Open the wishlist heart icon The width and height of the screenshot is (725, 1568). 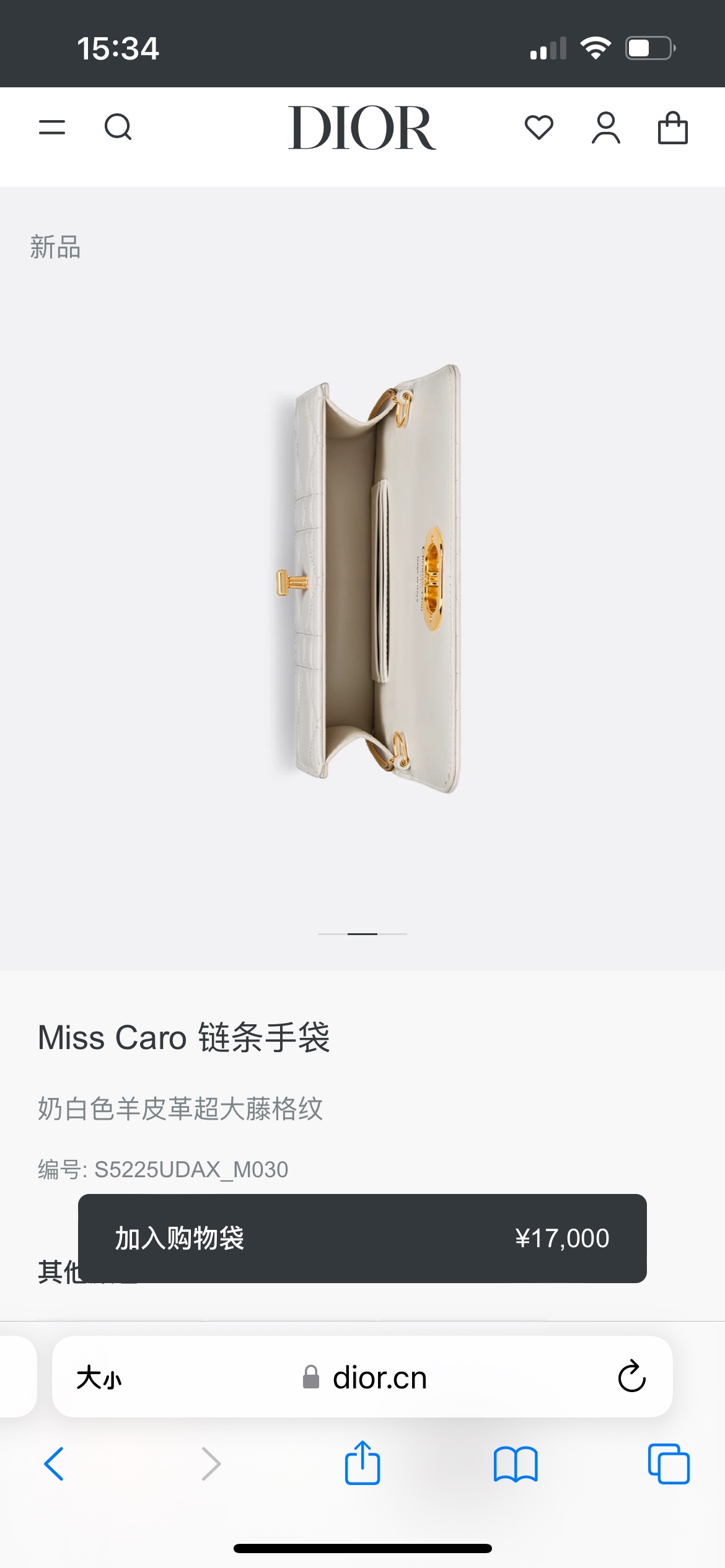pos(538,128)
